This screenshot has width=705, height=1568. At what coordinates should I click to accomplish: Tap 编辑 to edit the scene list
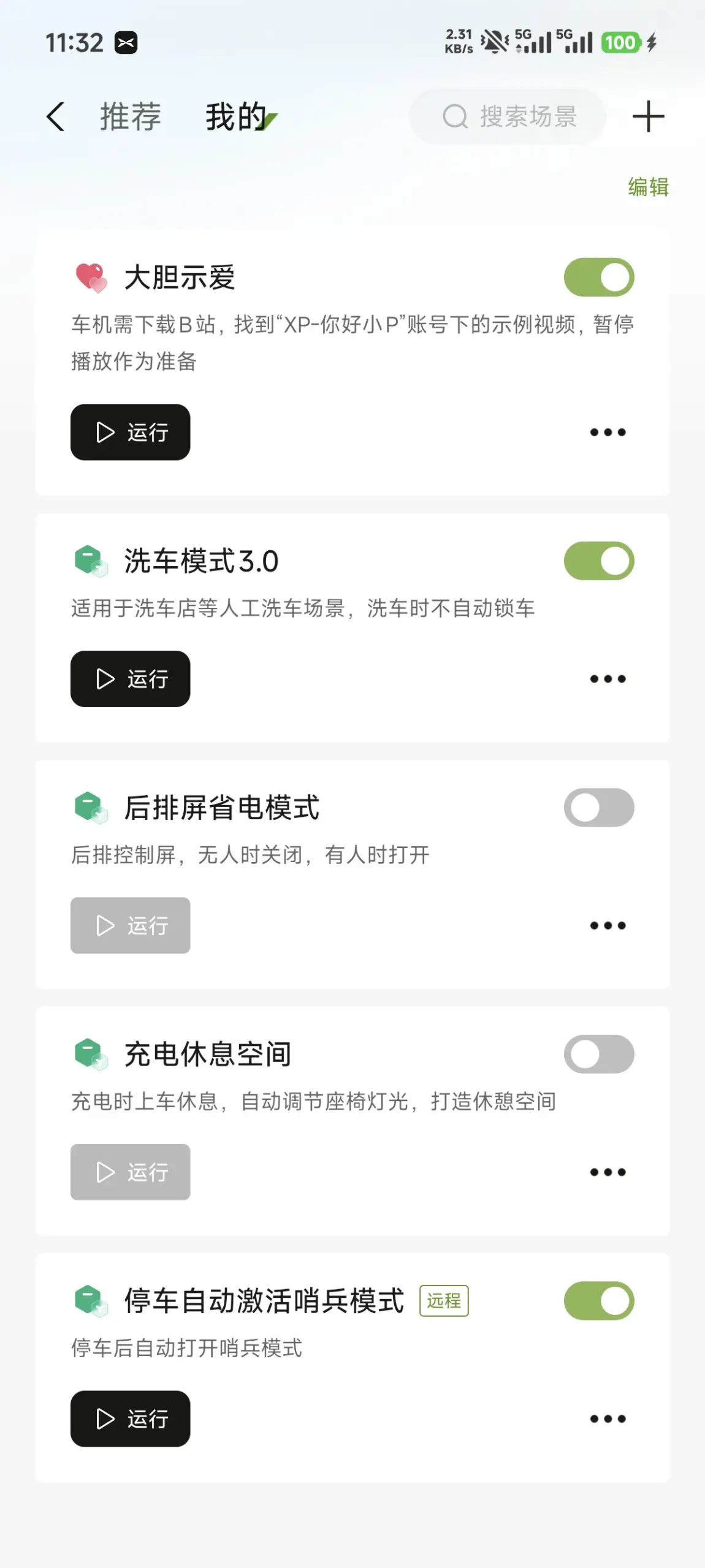tap(648, 187)
